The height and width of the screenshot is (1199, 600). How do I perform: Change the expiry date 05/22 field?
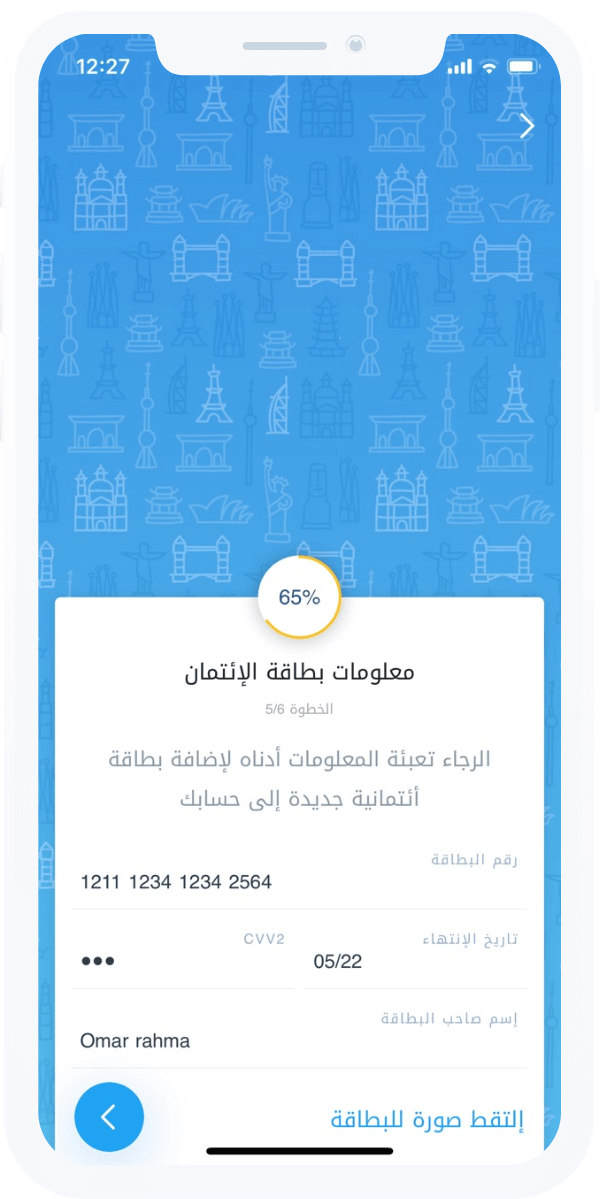click(x=416, y=962)
